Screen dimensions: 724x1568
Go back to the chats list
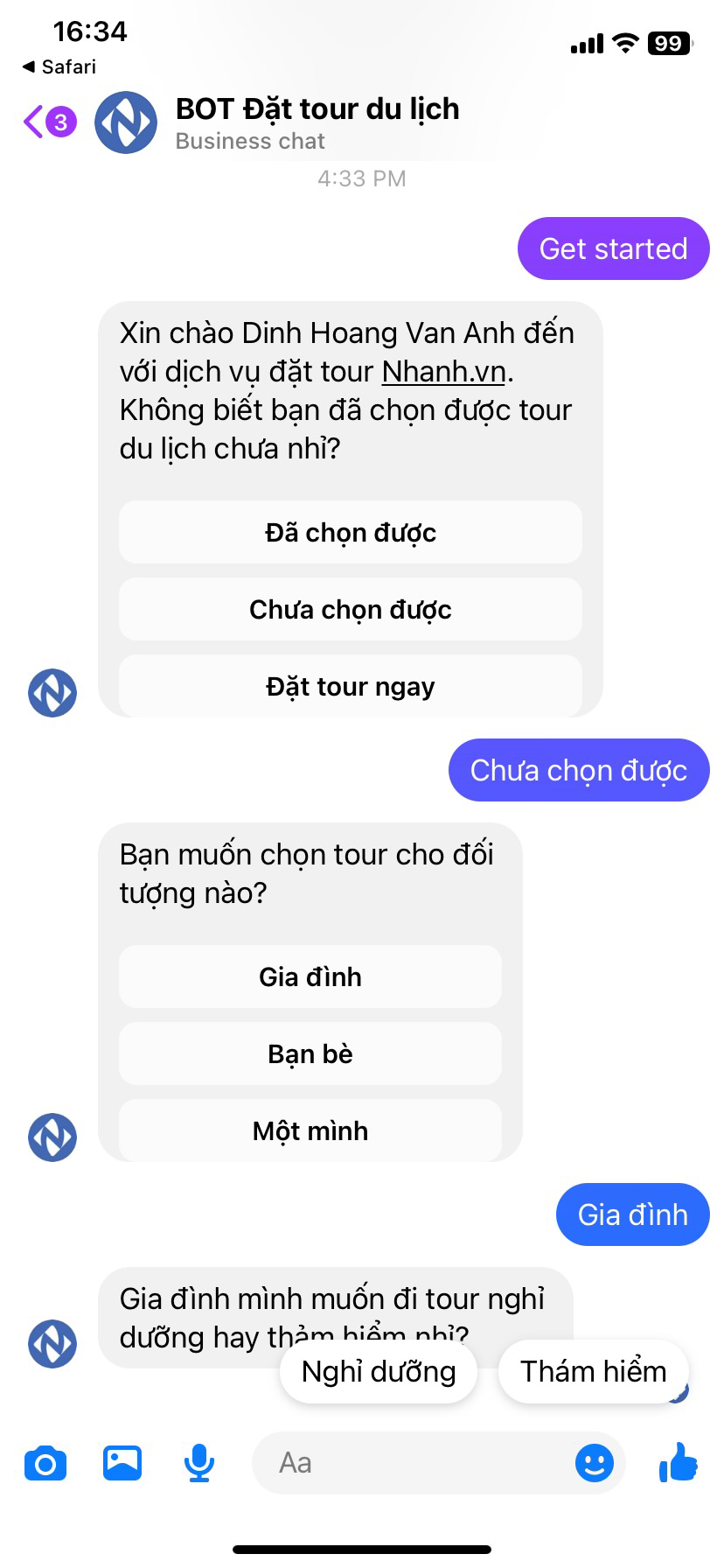pyautogui.click(x=35, y=122)
